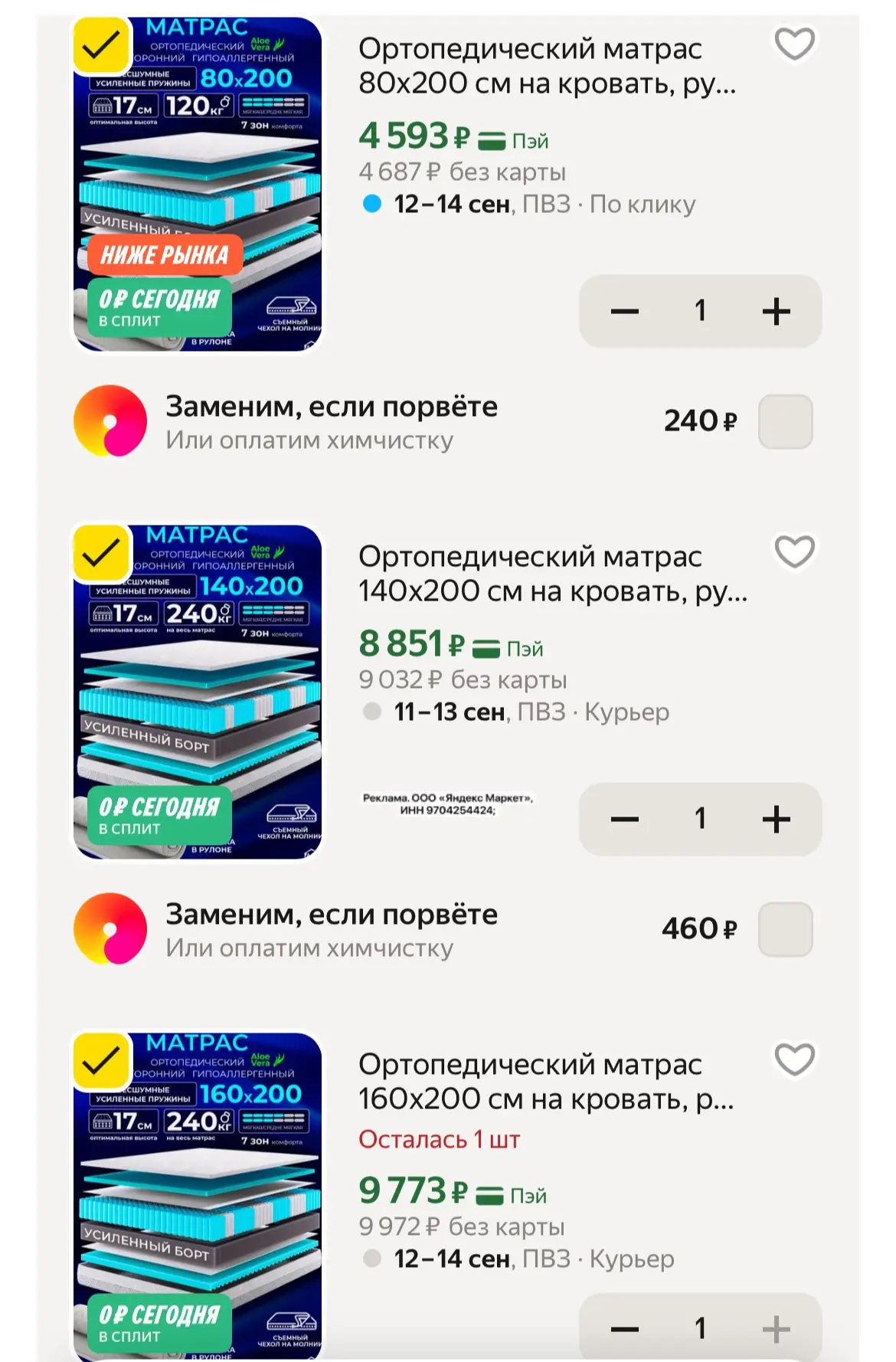
Task: Uncheck the 80x200 mattress selection checkbox
Action: tap(101, 46)
